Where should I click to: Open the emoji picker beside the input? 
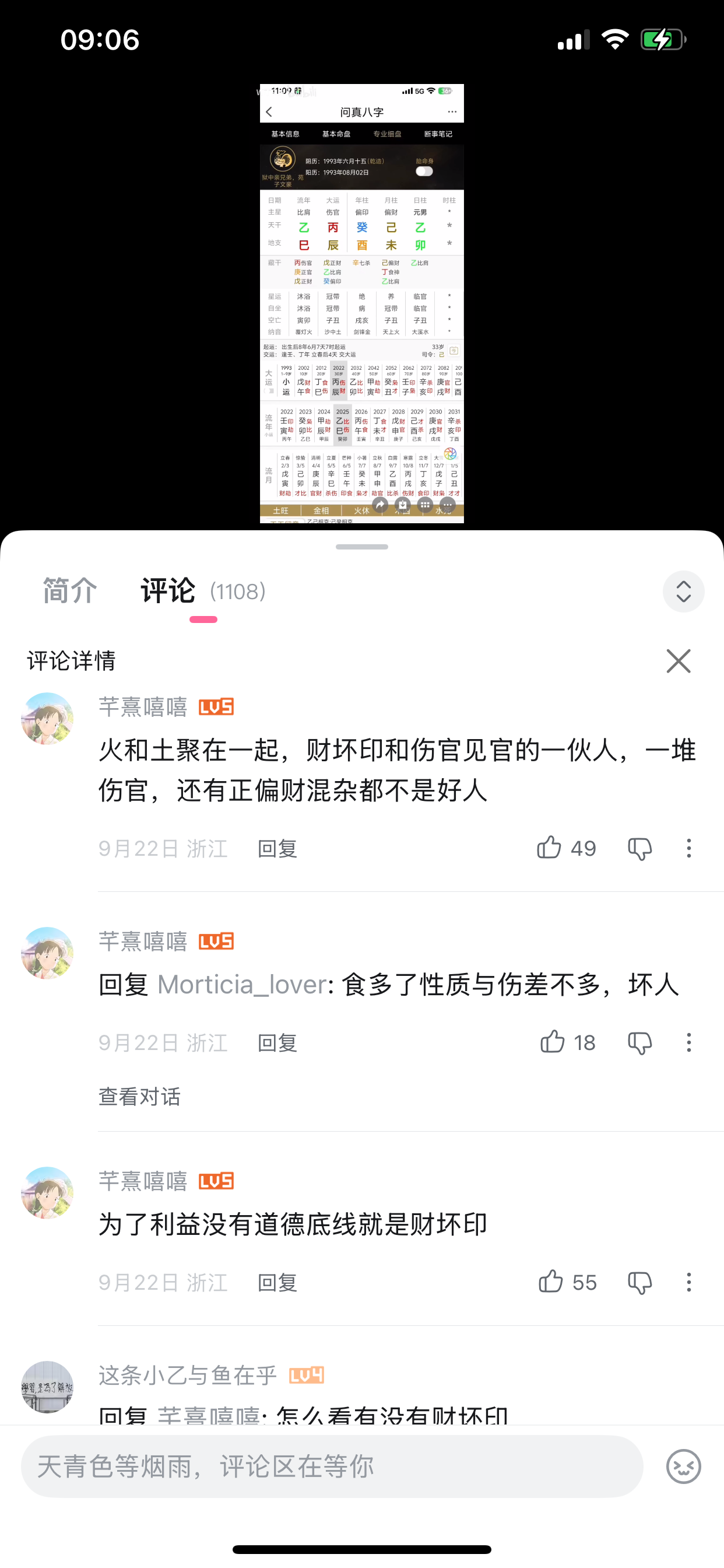[x=683, y=1467]
